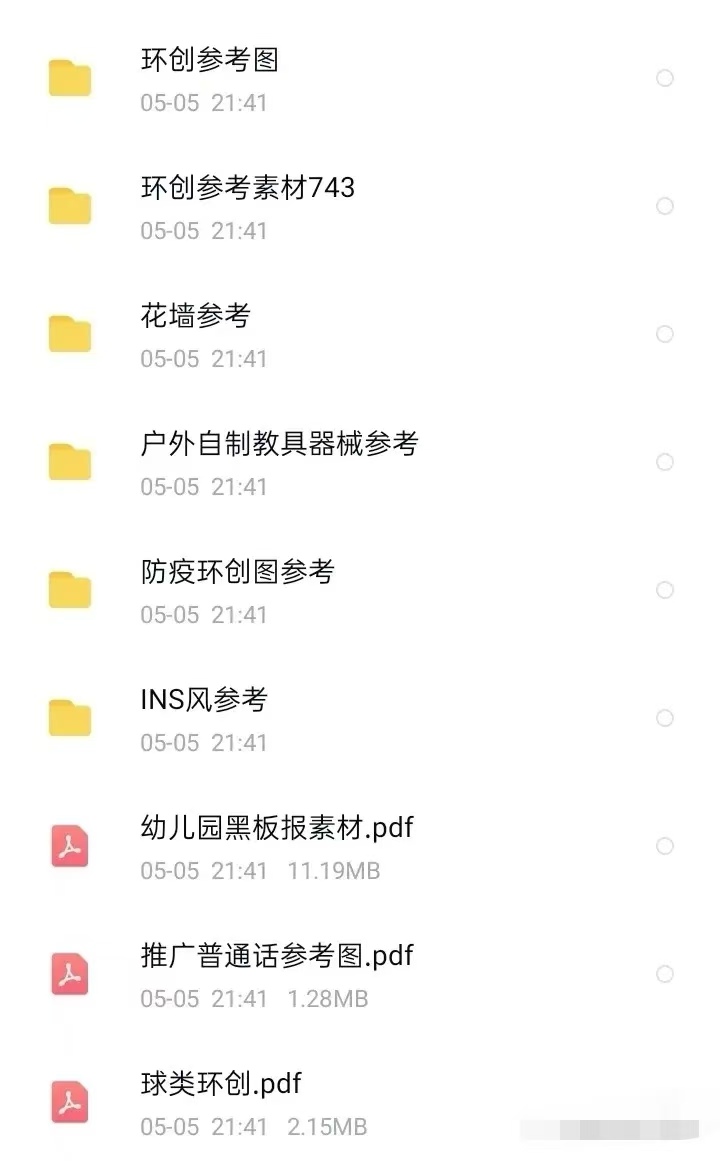Viewport: 720px width, 1161px height.
Task: Mark 户外自制教具器械参考 as selected
Action: (x=664, y=462)
